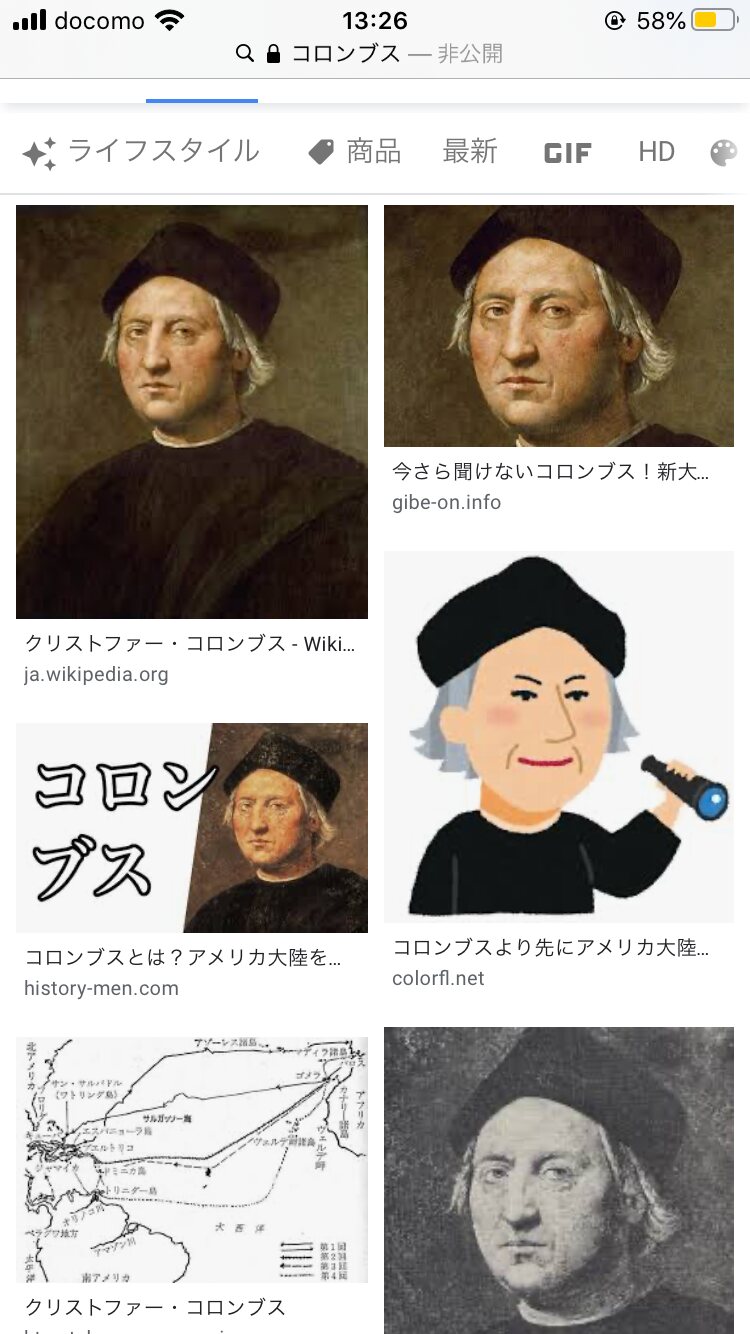Select the ライフスタイル filter chip

tap(141, 152)
